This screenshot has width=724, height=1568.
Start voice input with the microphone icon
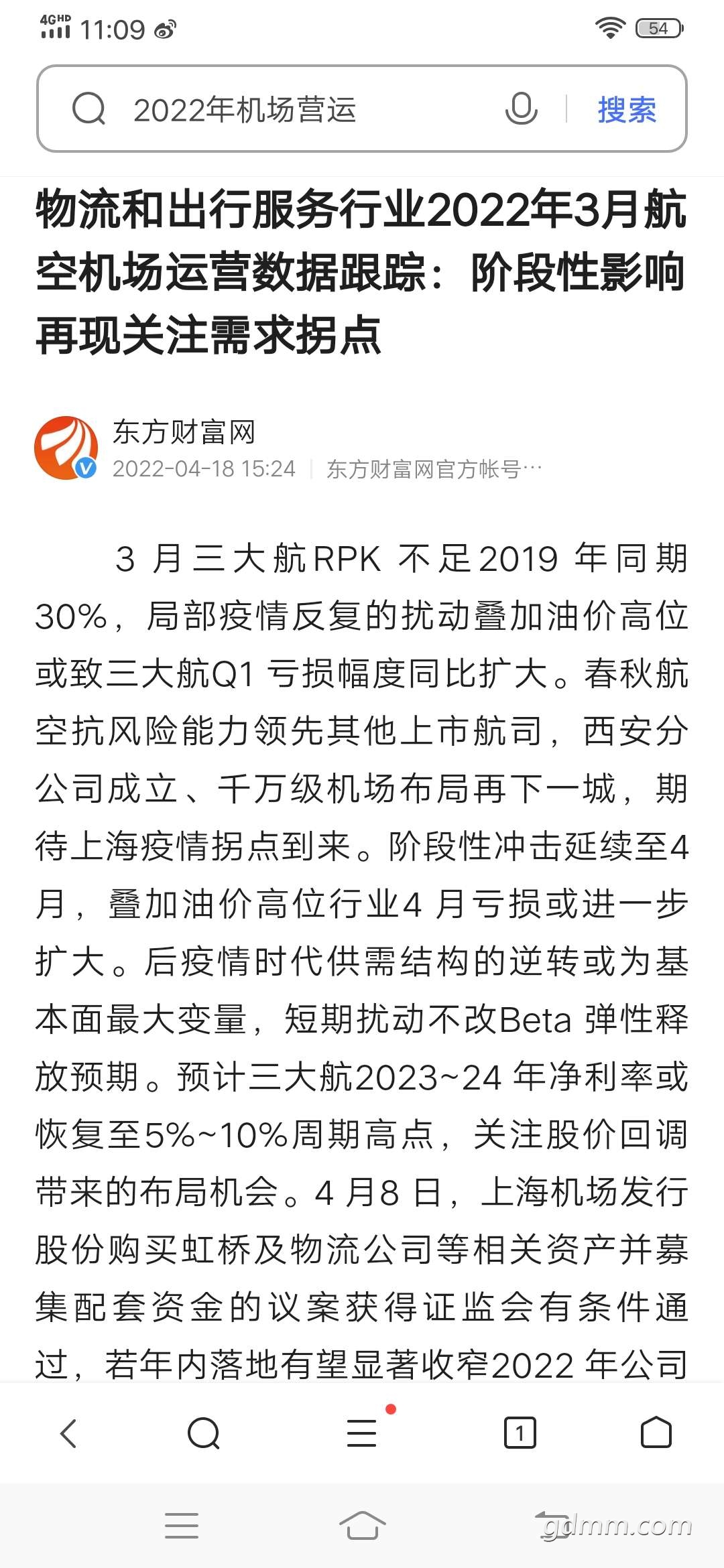coord(522,109)
